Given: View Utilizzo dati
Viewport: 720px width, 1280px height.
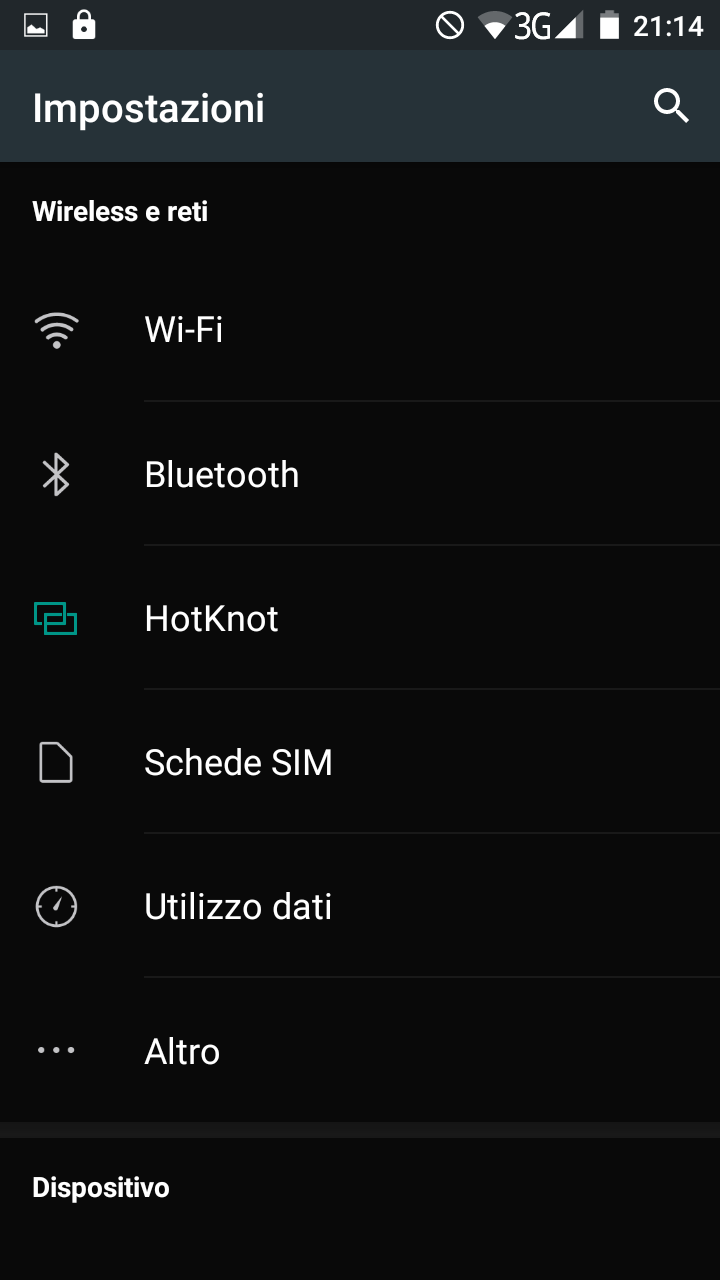Looking at the screenshot, I should (360, 906).
